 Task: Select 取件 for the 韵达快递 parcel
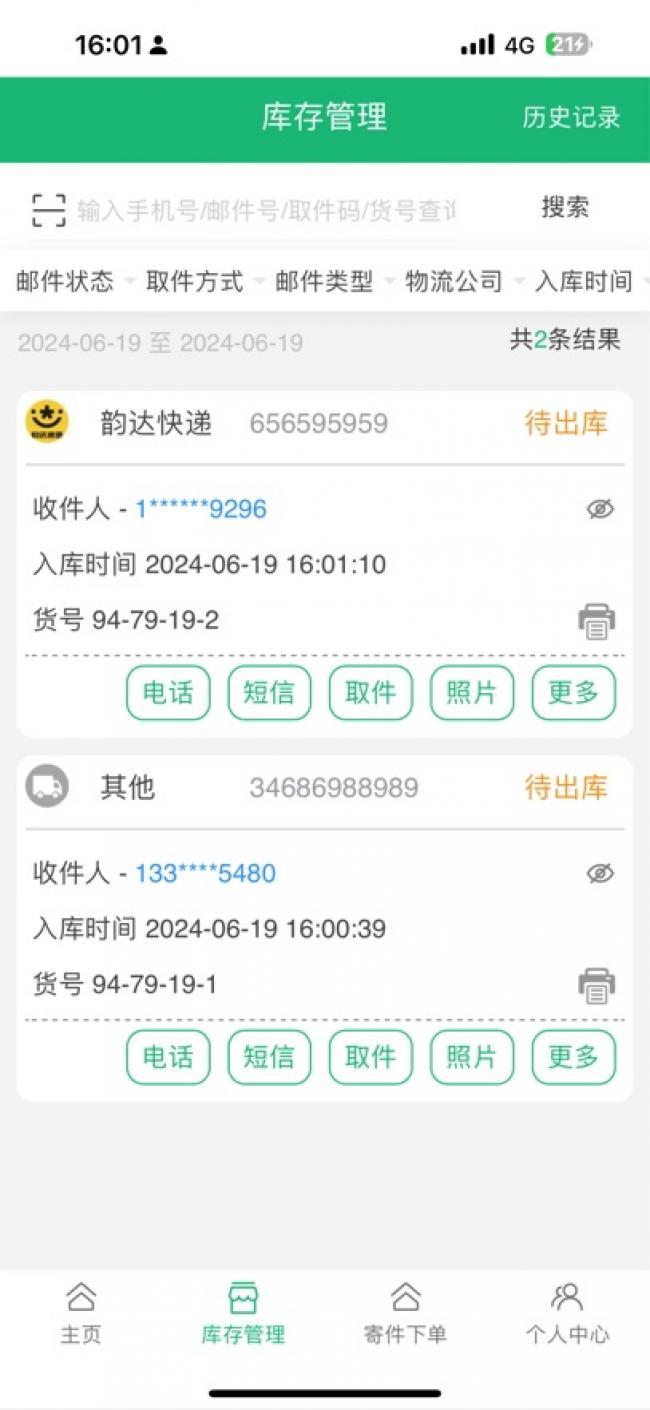[370, 692]
